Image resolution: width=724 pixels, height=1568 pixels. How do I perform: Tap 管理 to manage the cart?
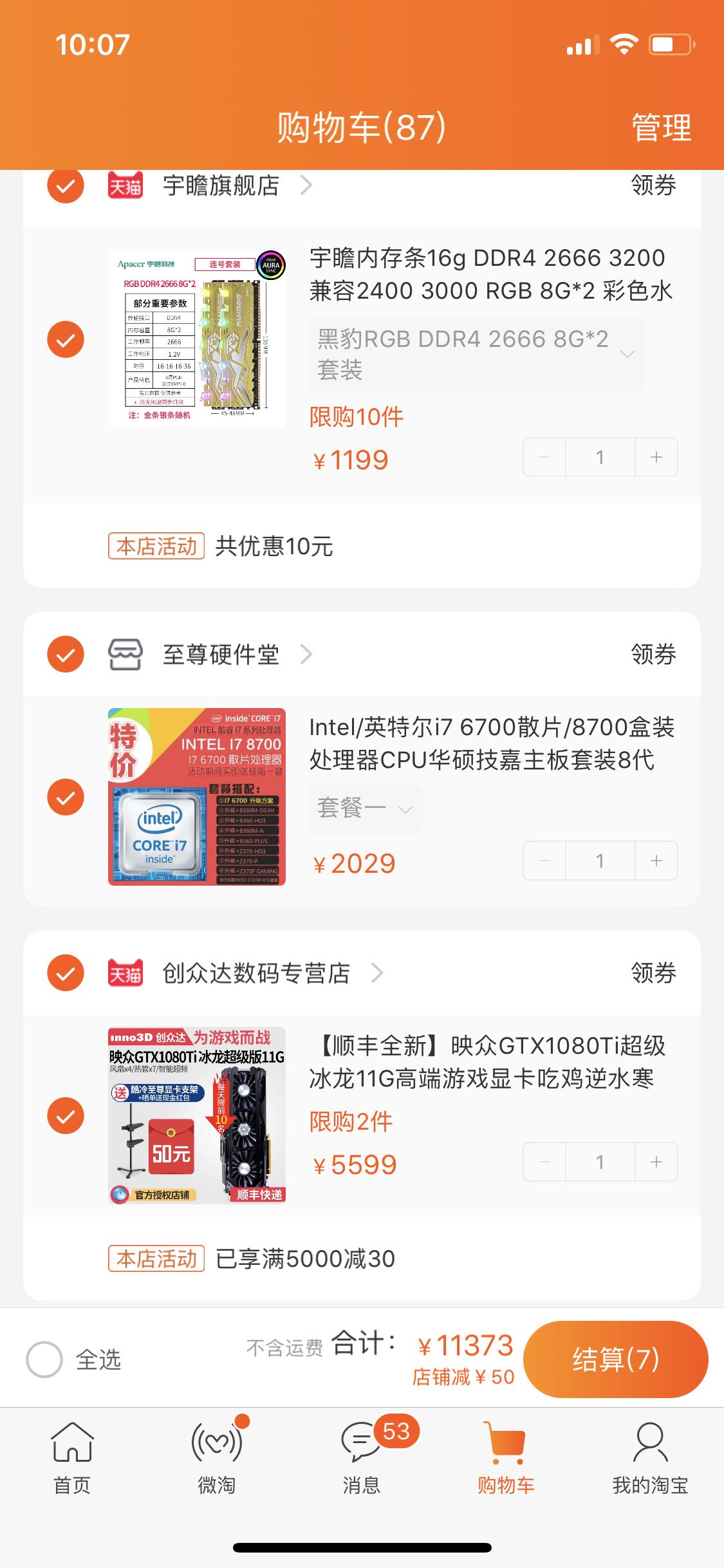click(x=661, y=127)
